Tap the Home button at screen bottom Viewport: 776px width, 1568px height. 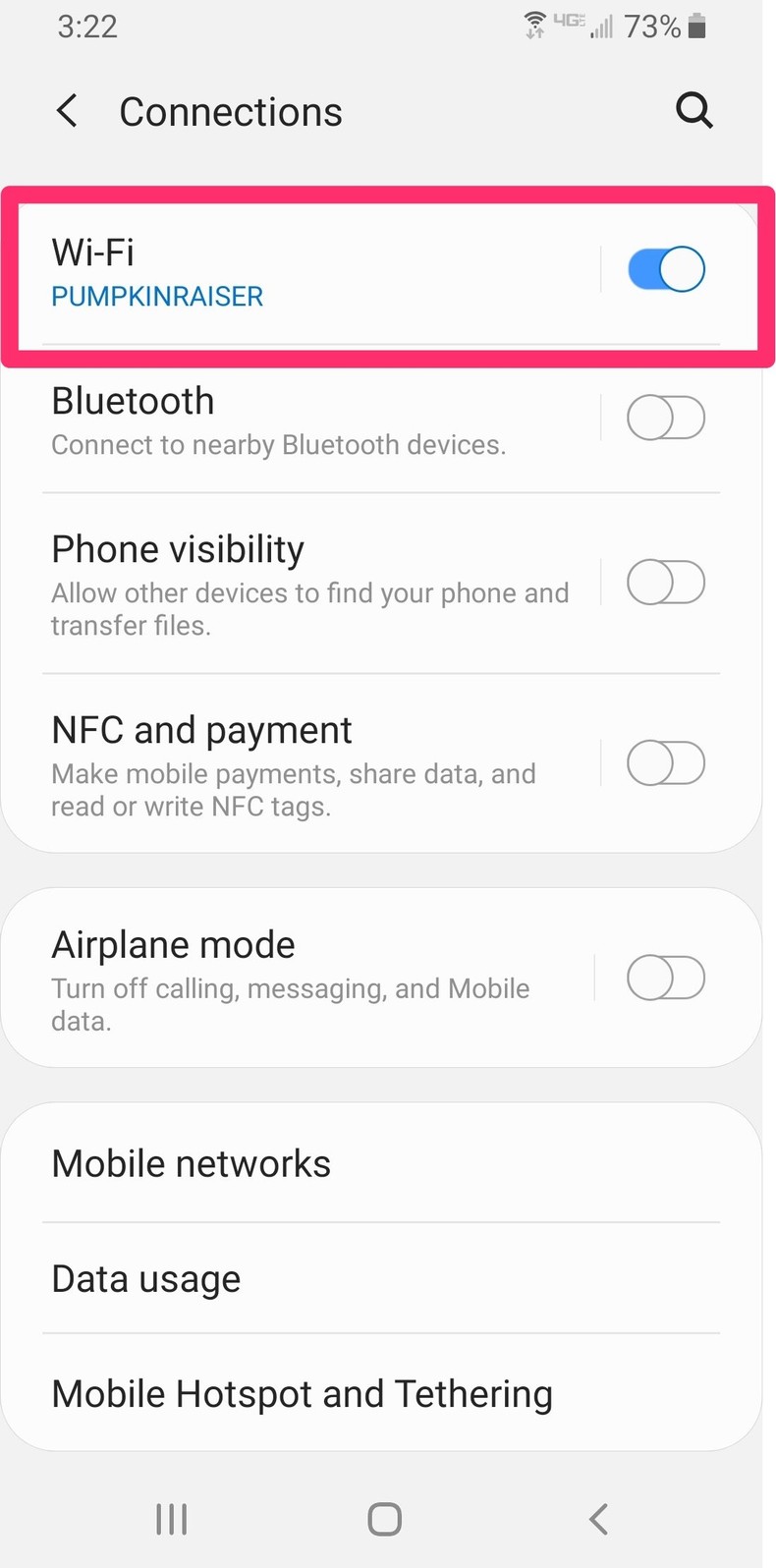pos(383,1518)
